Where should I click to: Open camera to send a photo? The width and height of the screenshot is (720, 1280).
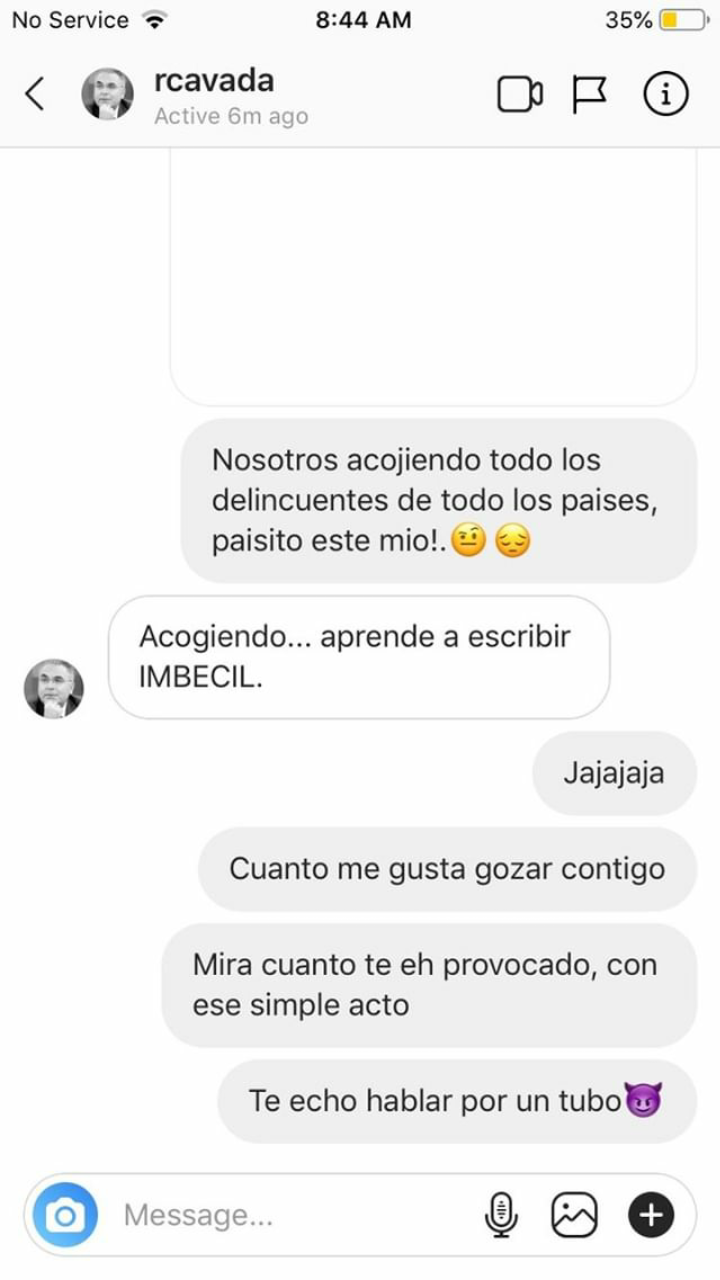click(65, 1215)
